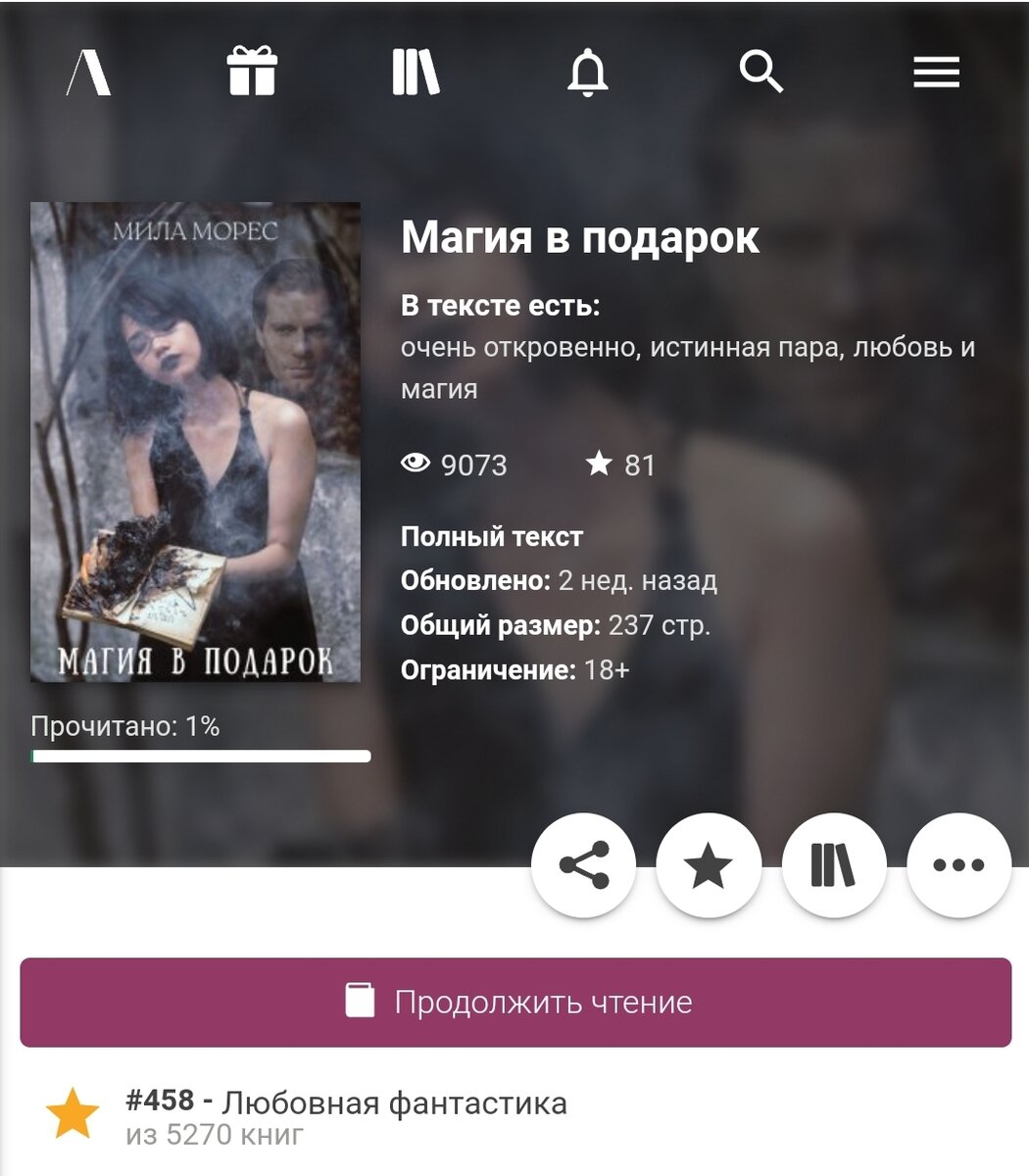Open the notifications bell
This screenshot has height=1176, width=1029.
tap(588, 73)
